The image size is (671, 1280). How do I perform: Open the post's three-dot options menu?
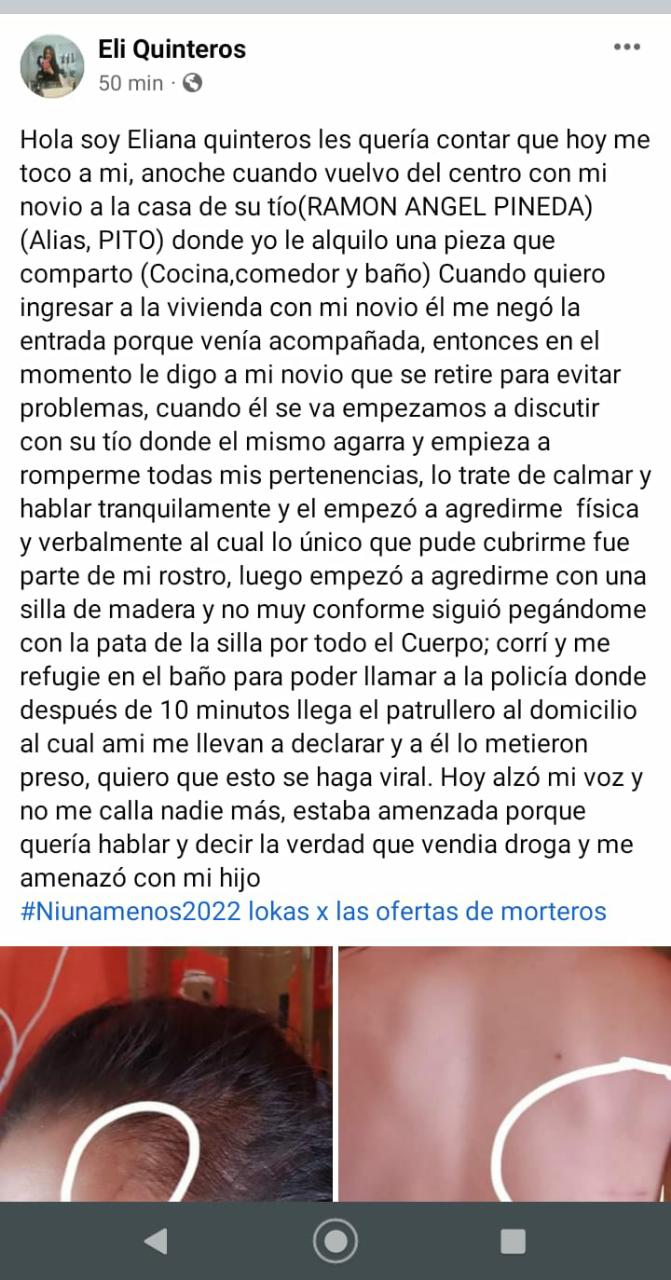point(627,47)
